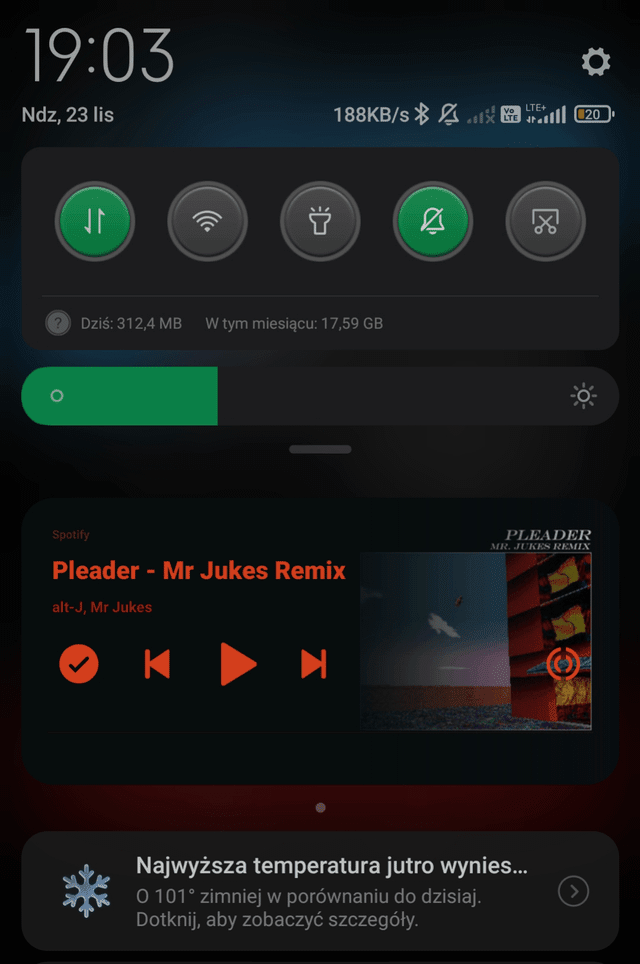This screenshot has height=964, width=640.
Task: Remove the liked checkmark on Pleader
Action: 79,663
